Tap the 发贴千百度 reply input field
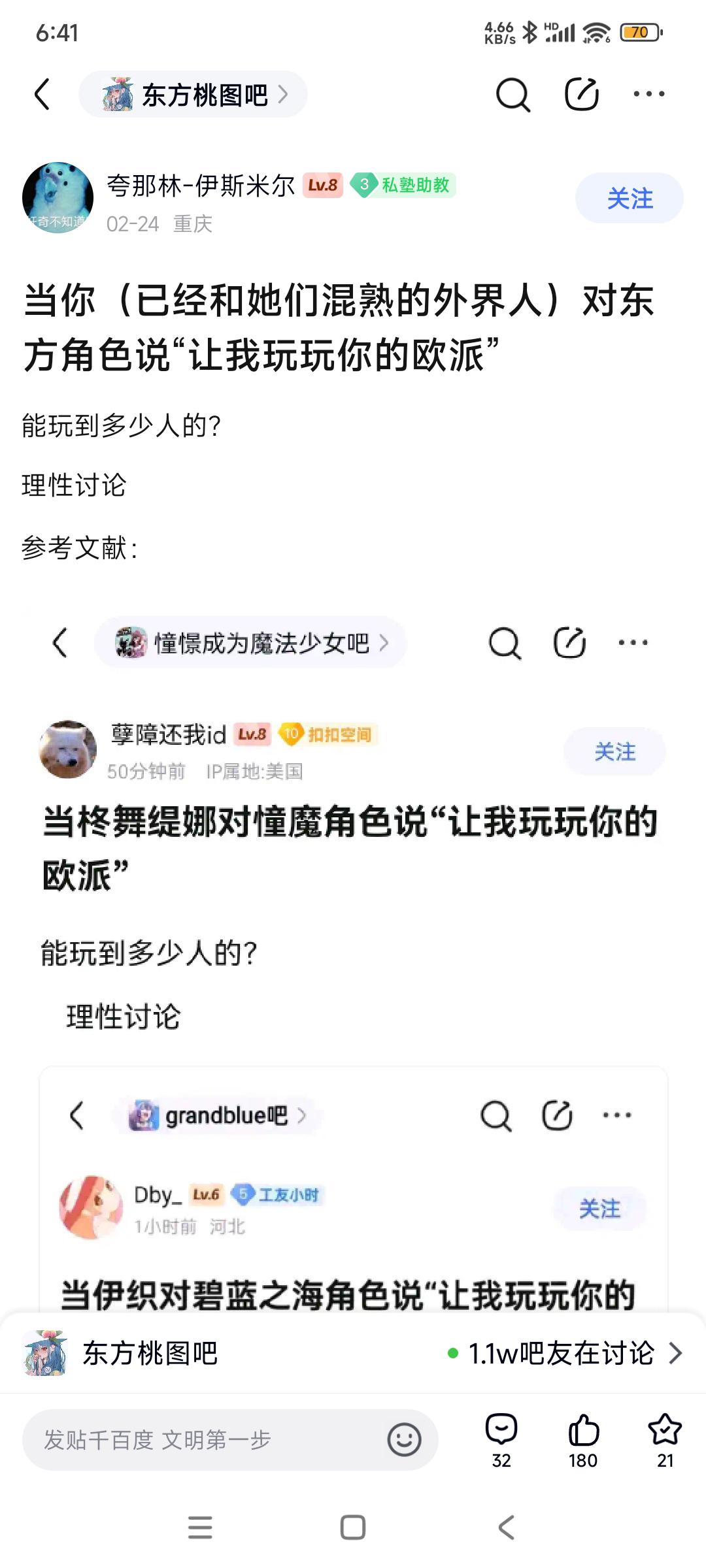This screenshot has width=706, height=1568. click(x=209, y=1439)
